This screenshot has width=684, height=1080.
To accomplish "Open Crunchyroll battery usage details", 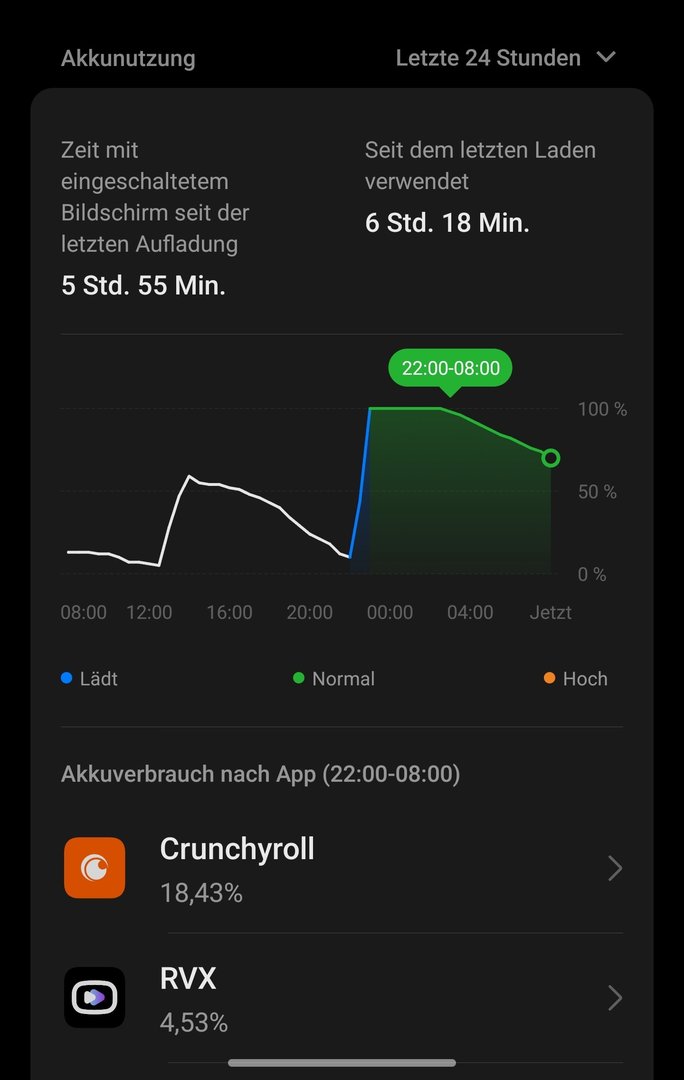I will tap(341, 868).
